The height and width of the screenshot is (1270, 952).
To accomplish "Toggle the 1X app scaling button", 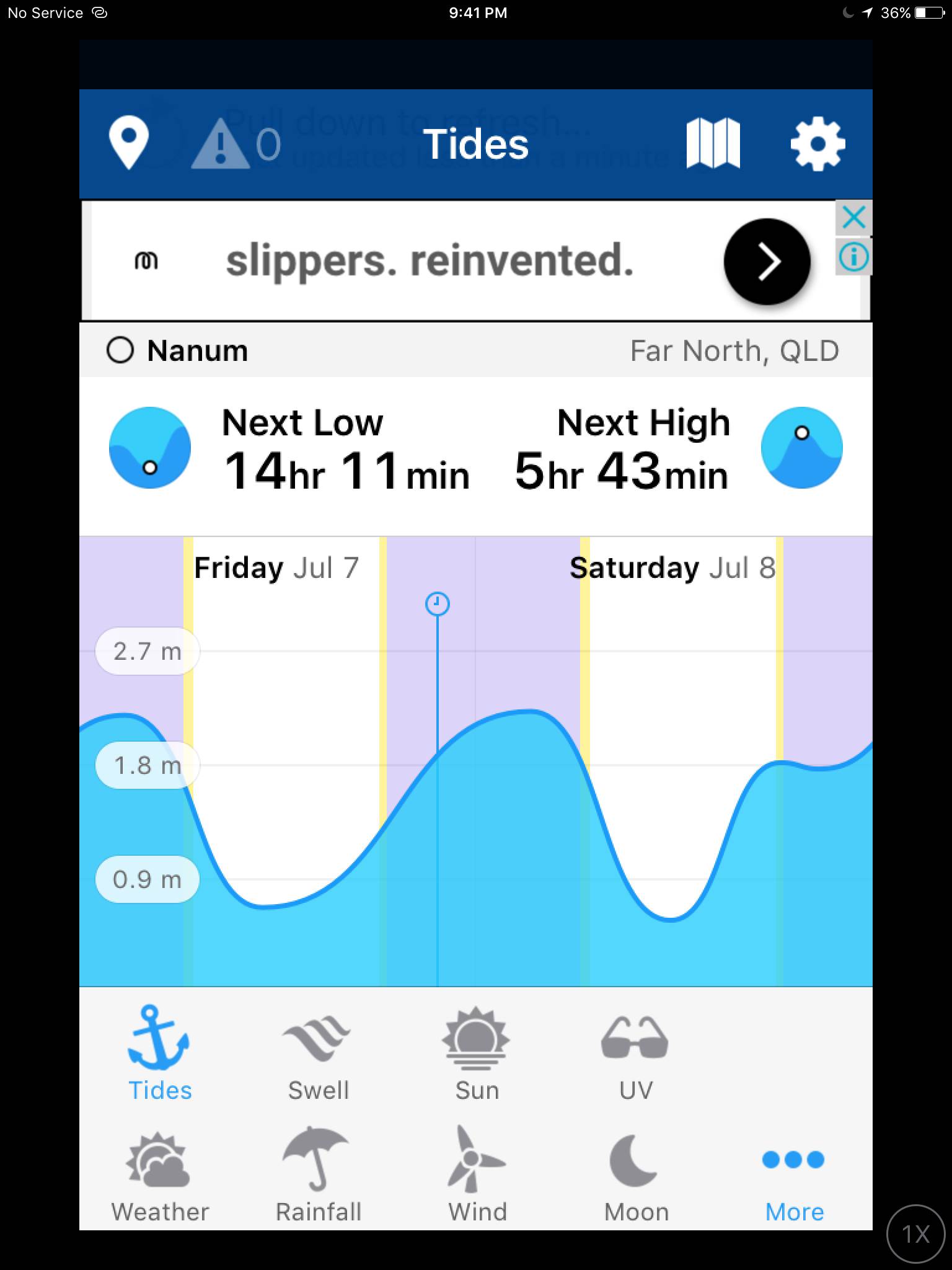I will point(915,1233).
